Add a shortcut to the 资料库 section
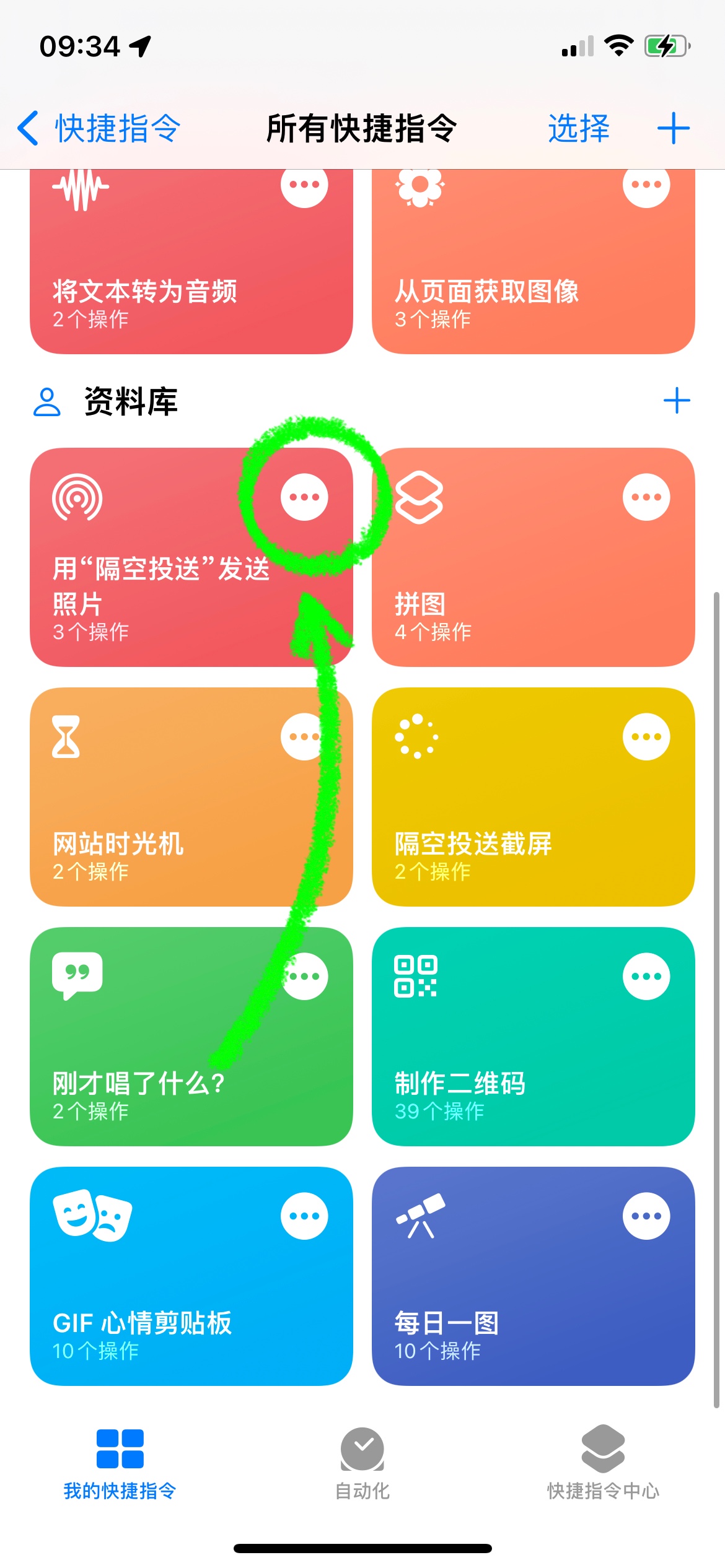Screen dimensions: 725x1568 [676, 401]
